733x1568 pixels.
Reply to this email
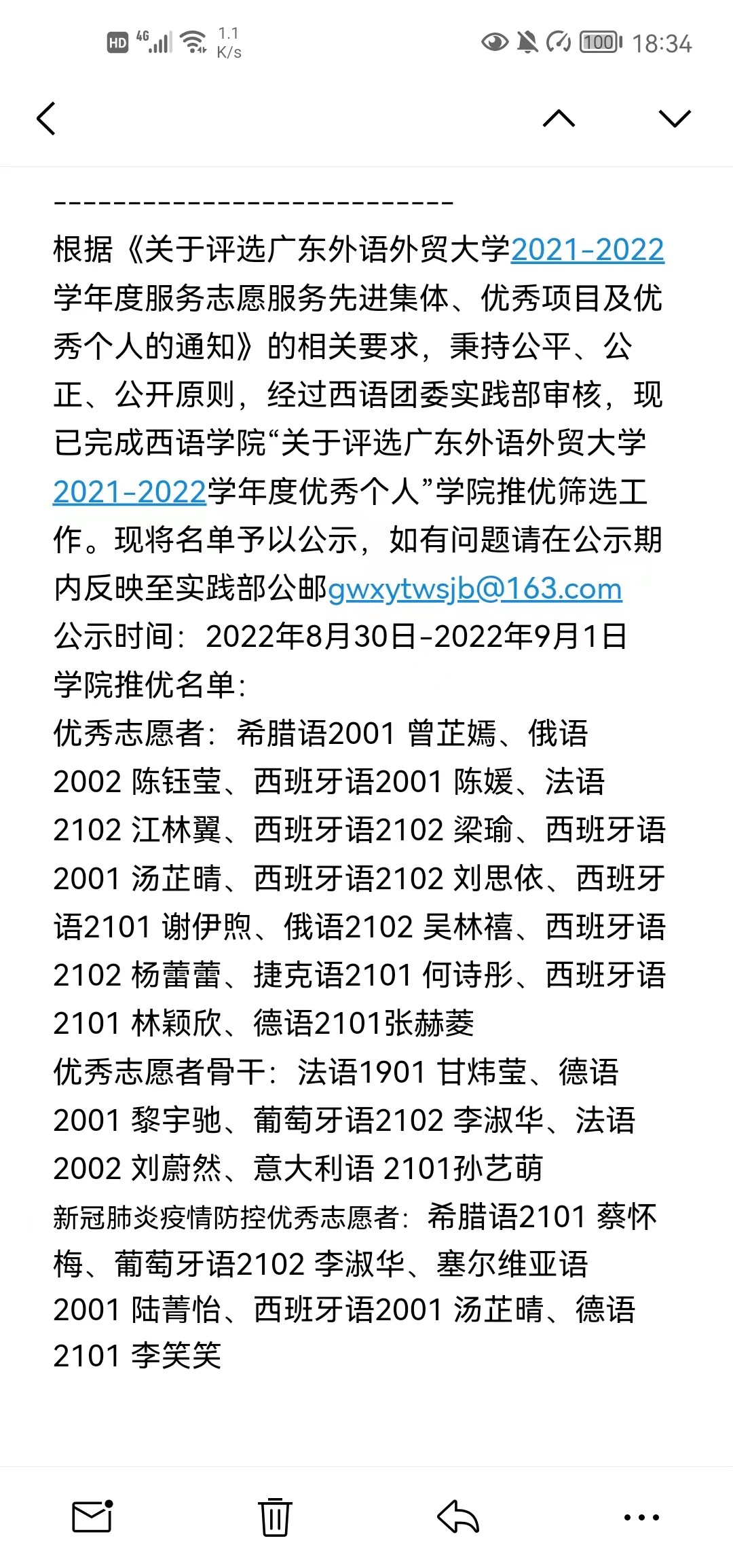coord(458,1516)
